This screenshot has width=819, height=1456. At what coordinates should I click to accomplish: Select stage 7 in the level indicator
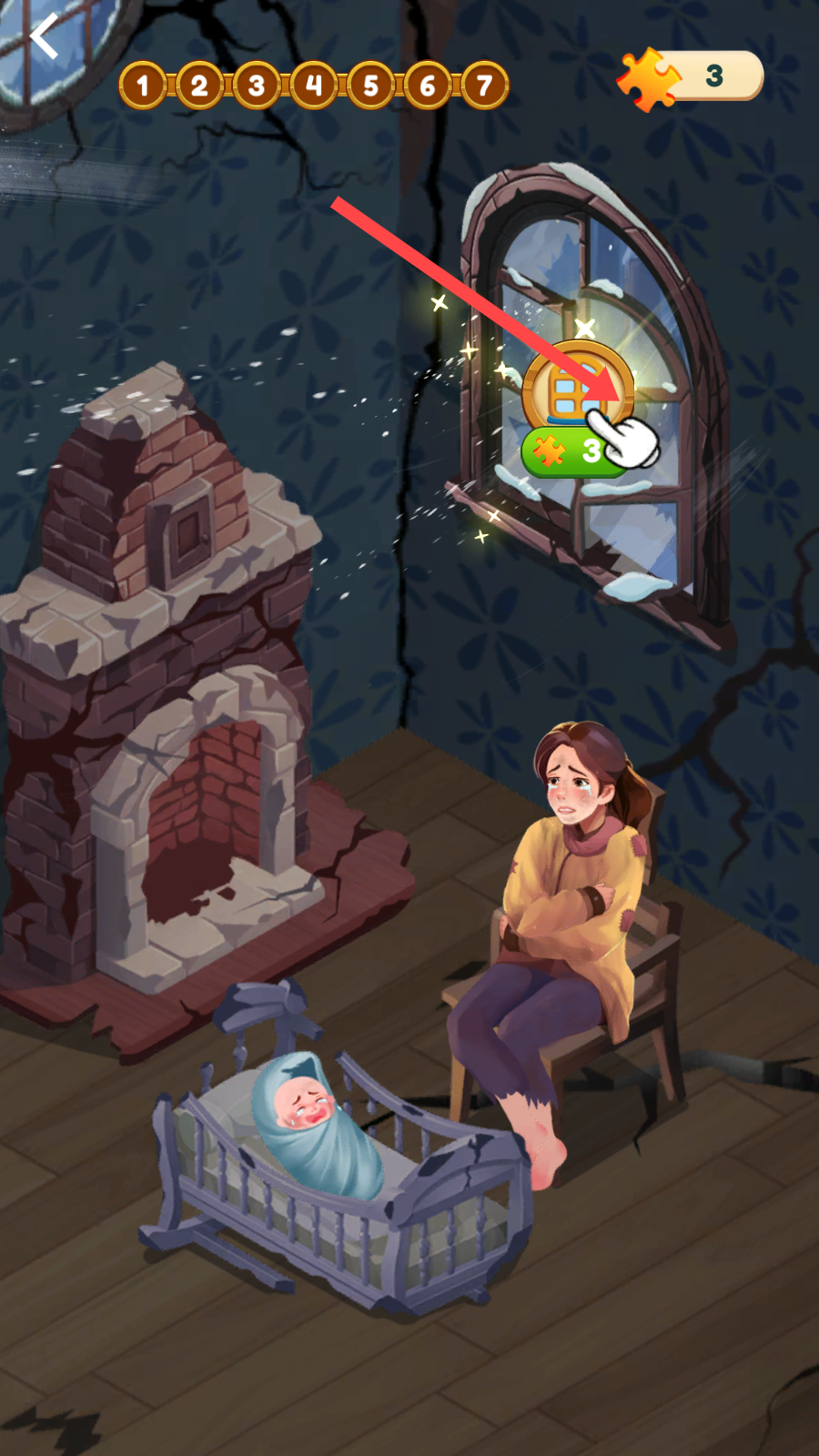click(484, 86)
